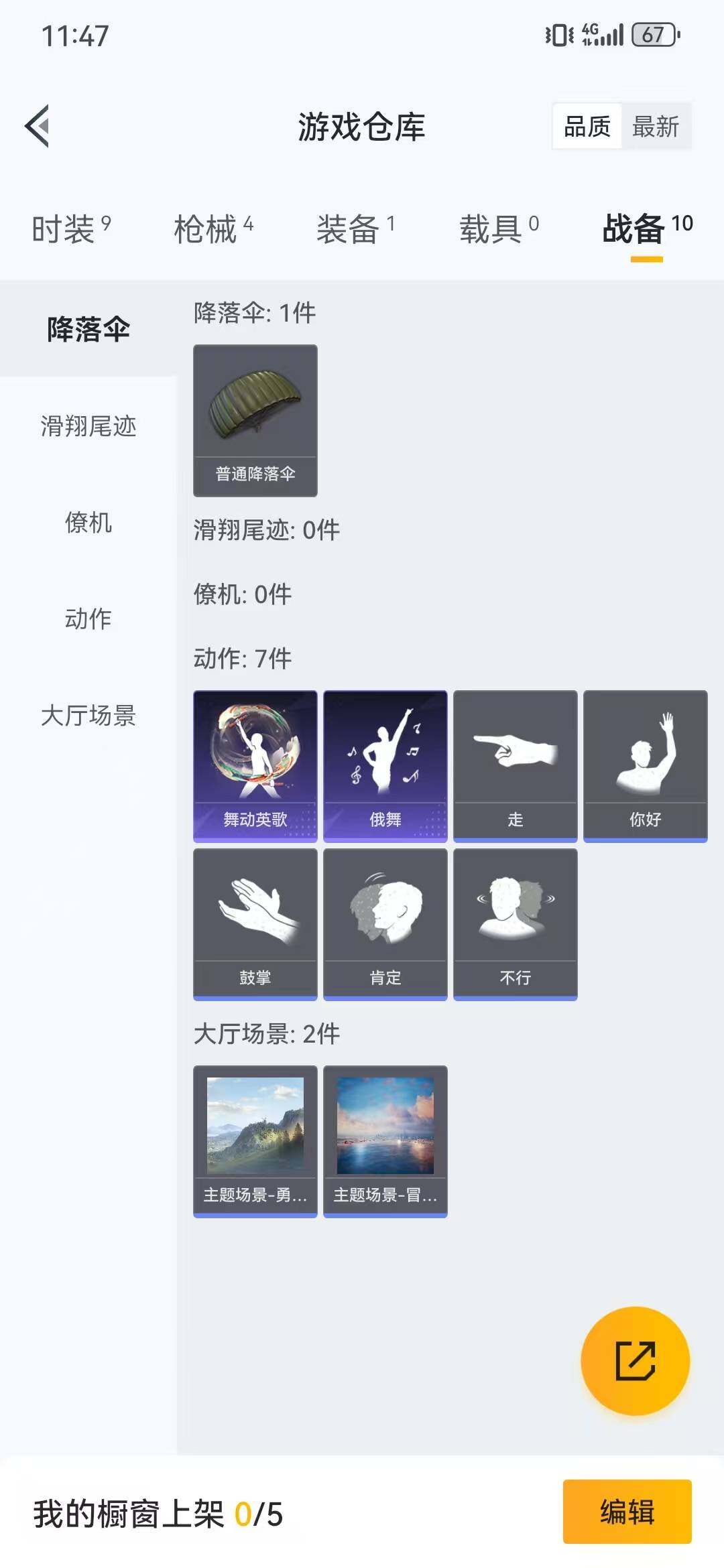This screenshot has width=724, height=1568.
Task: Click the 不行 head-shake action icon
Action: pos(514,923)
